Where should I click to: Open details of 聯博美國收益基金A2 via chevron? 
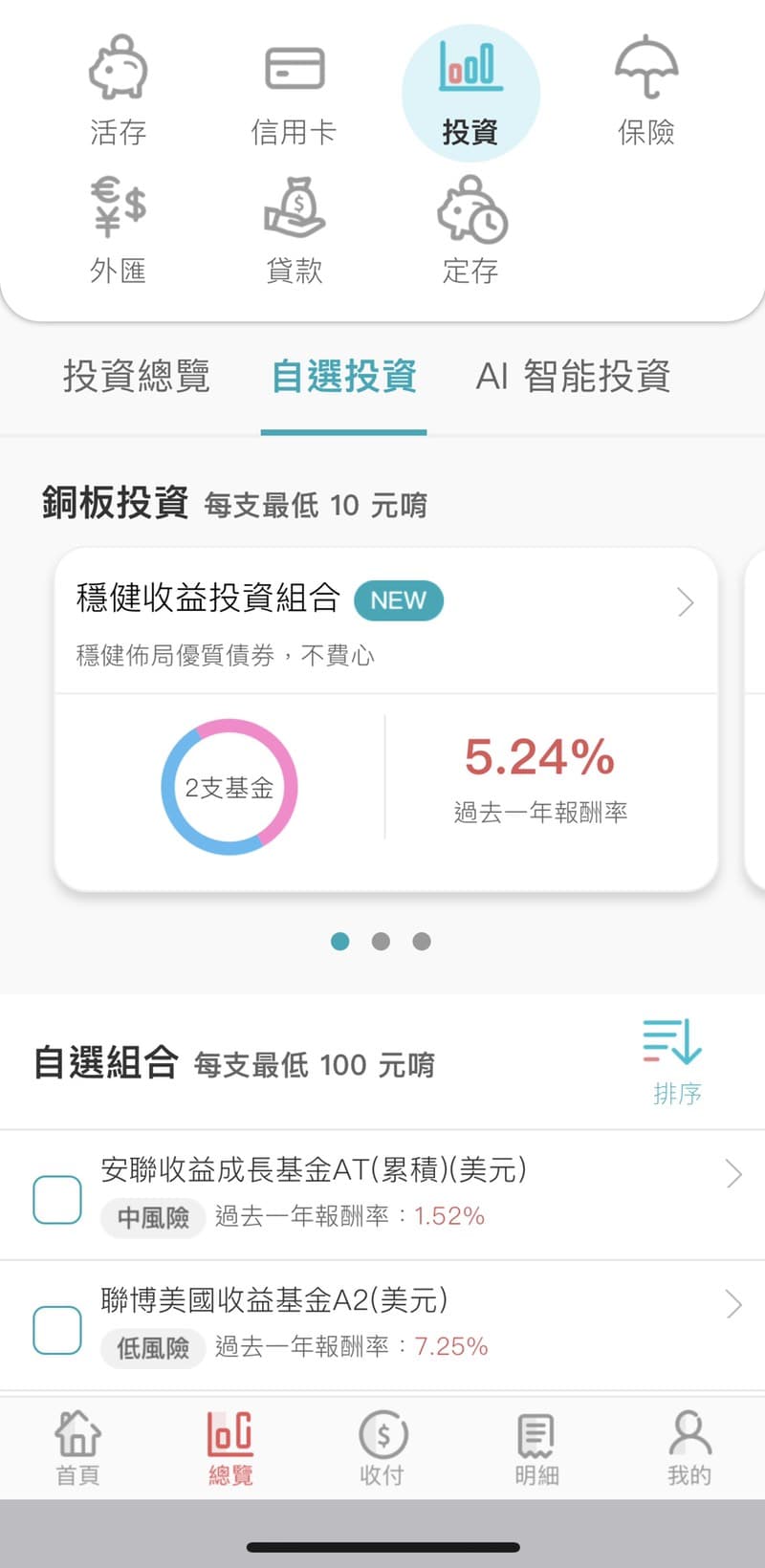coord(732,1303)
